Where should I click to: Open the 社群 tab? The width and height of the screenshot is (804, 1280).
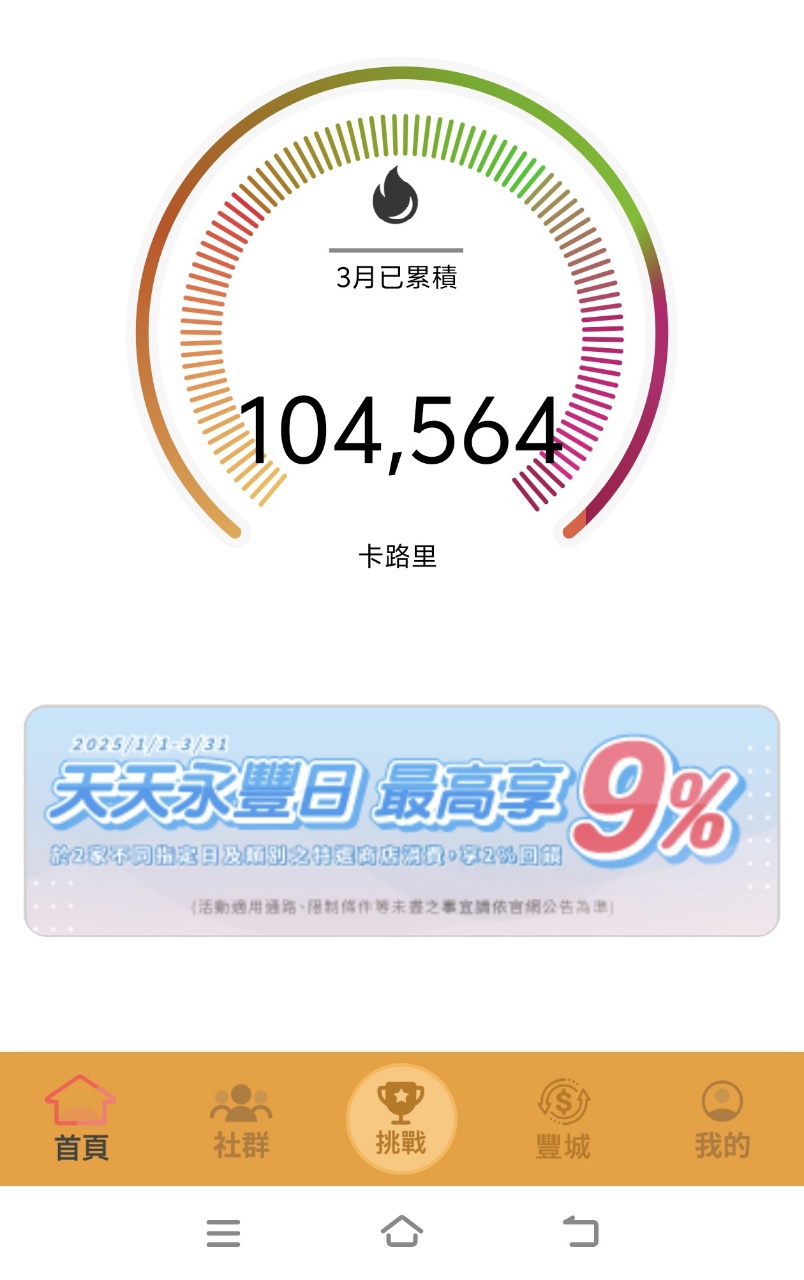click(241, 1120)
